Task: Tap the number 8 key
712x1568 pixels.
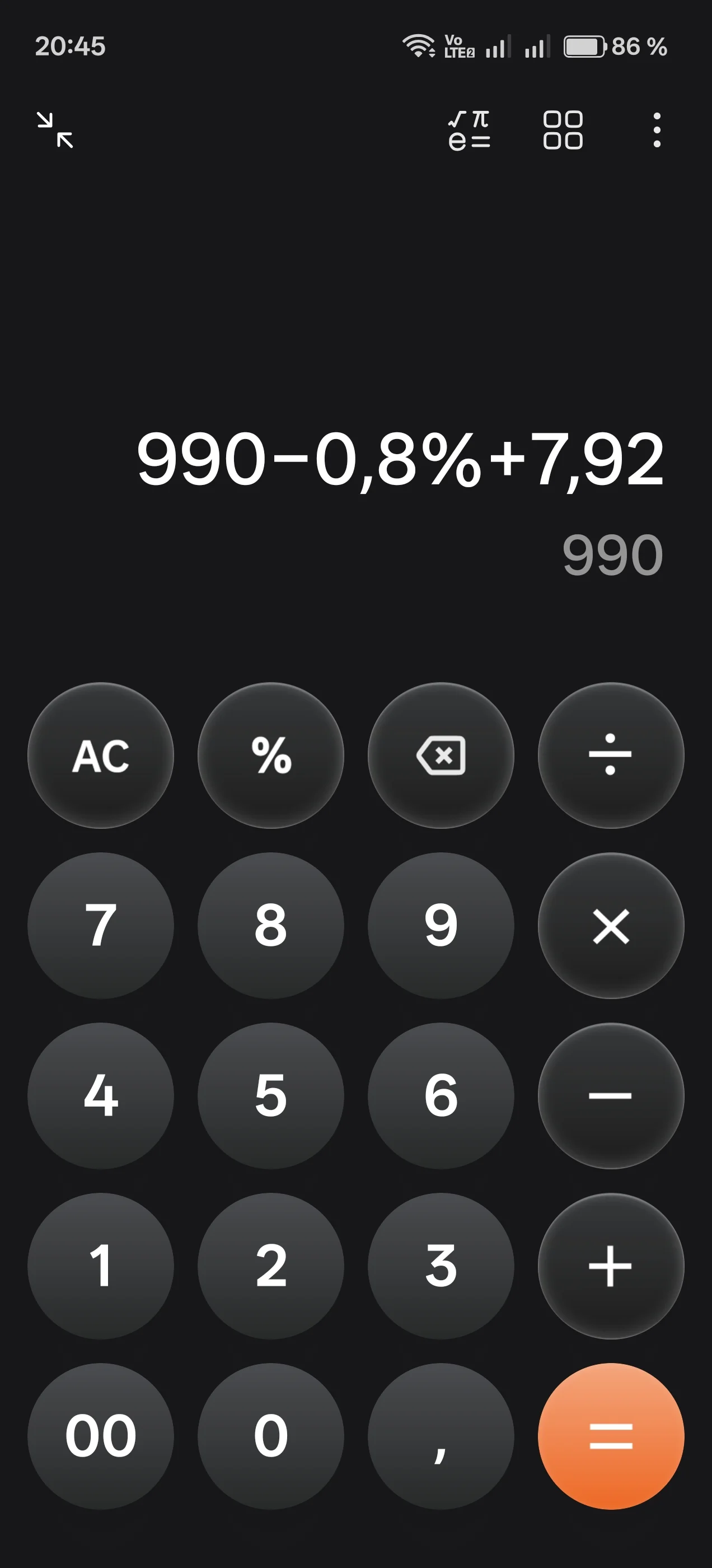Action: click(271, 926)
